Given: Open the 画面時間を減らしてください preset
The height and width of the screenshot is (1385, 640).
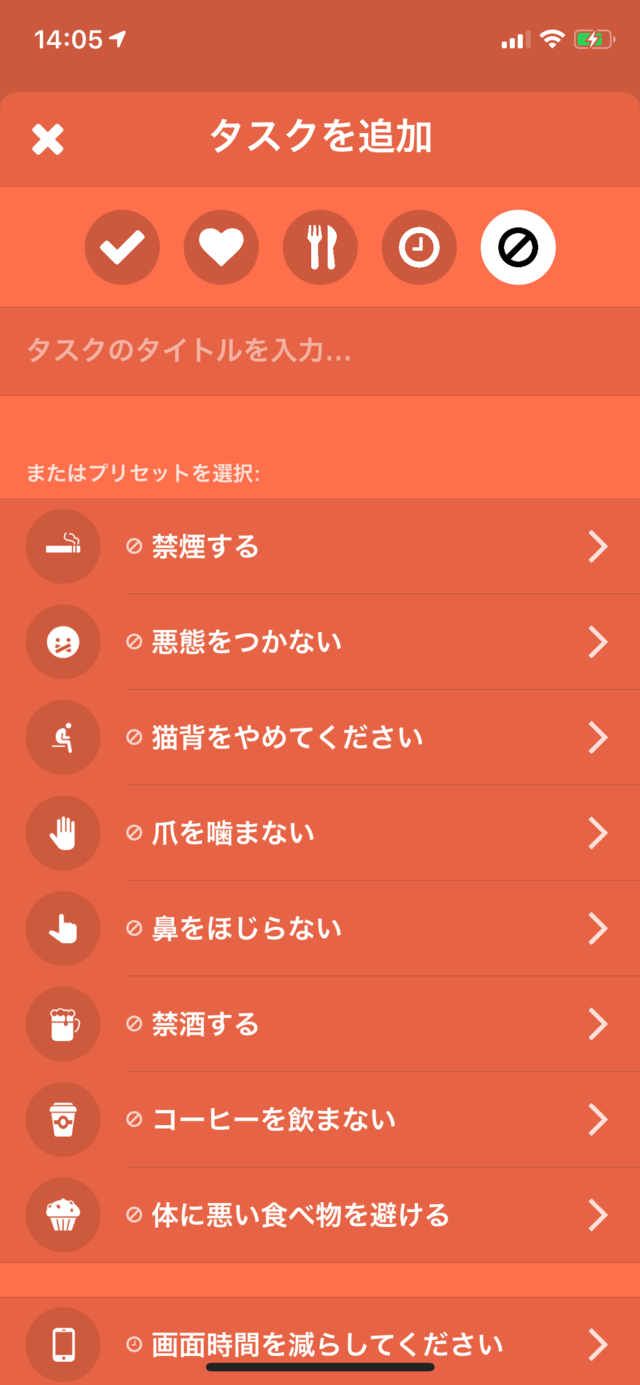Looking at the screenshot, I should point(320,1343).
